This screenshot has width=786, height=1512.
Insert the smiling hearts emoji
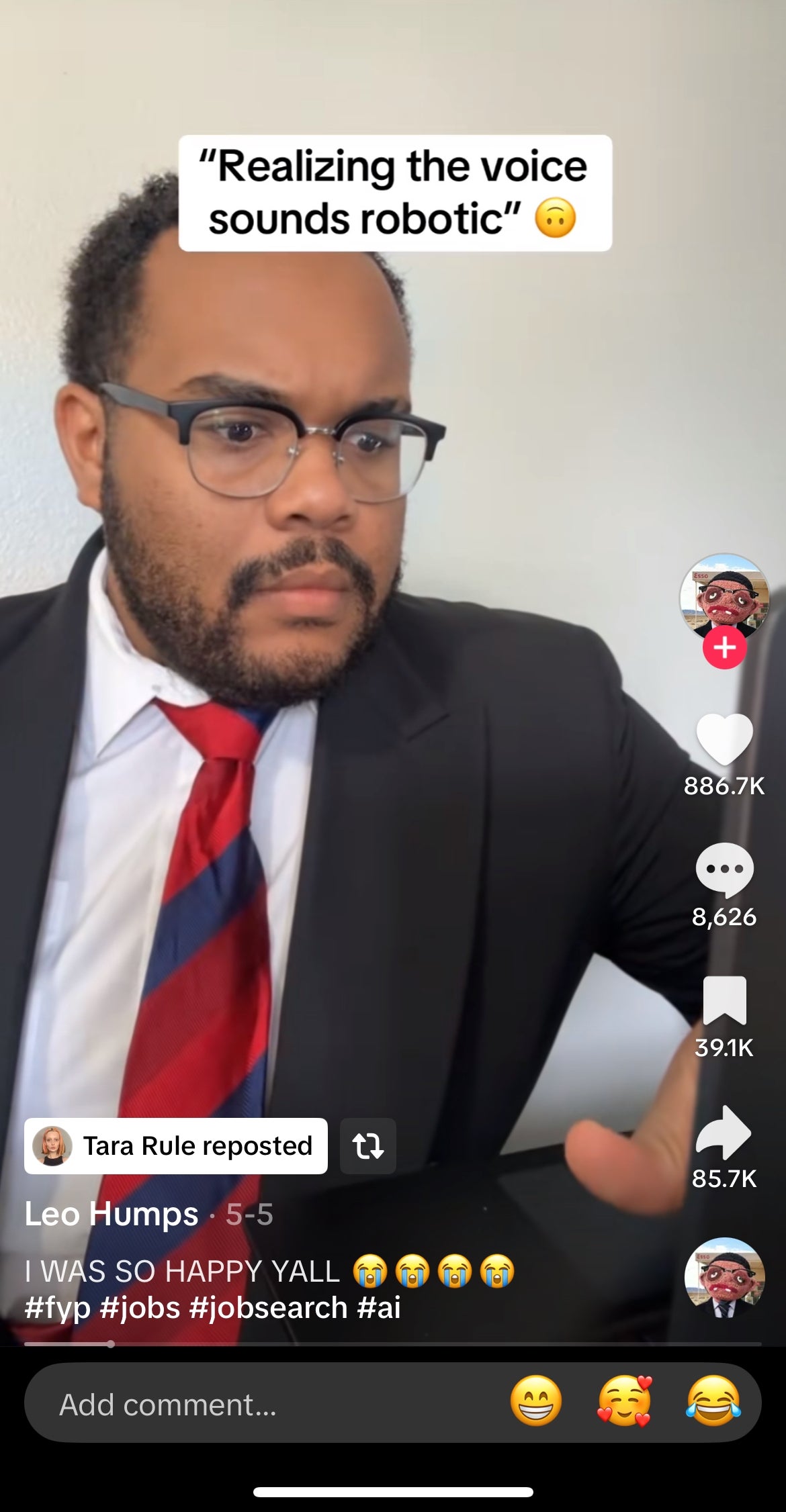pos(624,1401)
